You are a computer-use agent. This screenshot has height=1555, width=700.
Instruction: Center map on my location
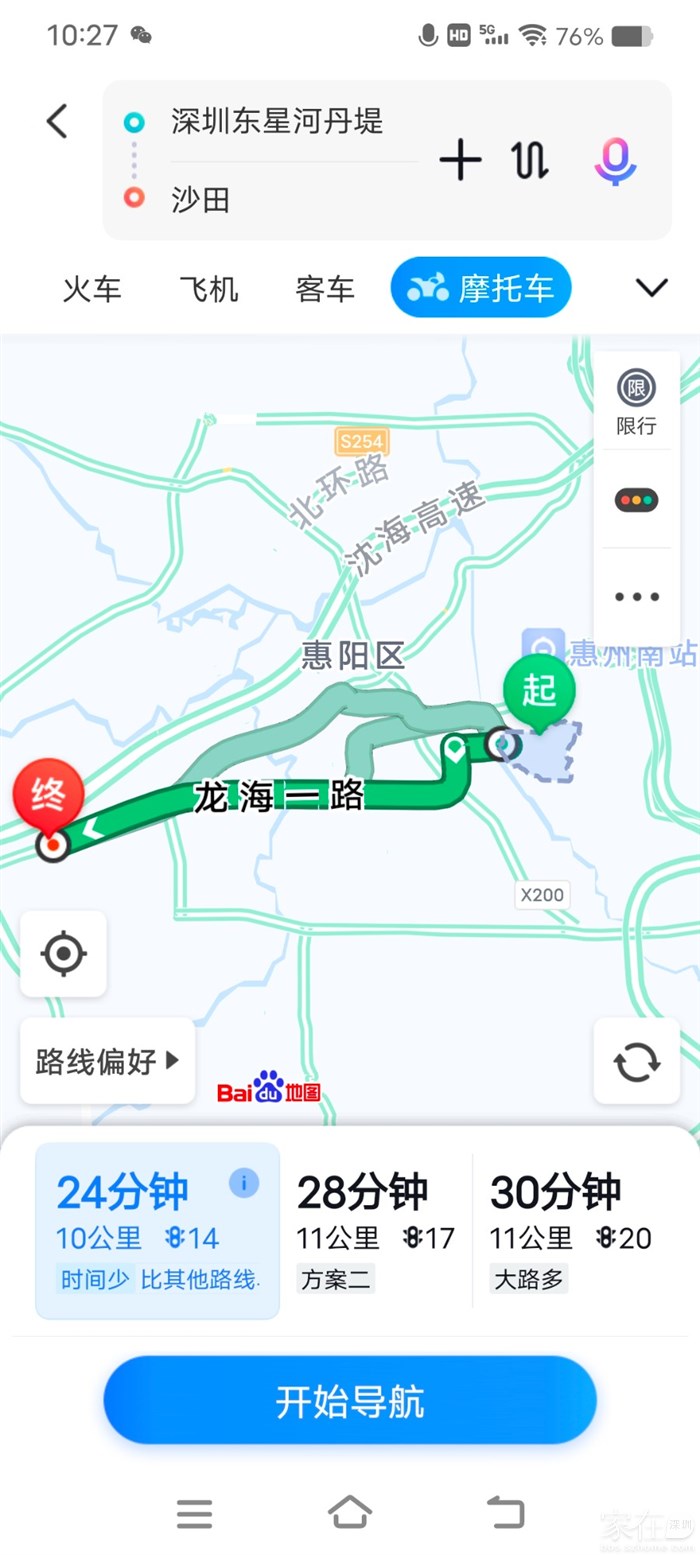pos(63,953)
